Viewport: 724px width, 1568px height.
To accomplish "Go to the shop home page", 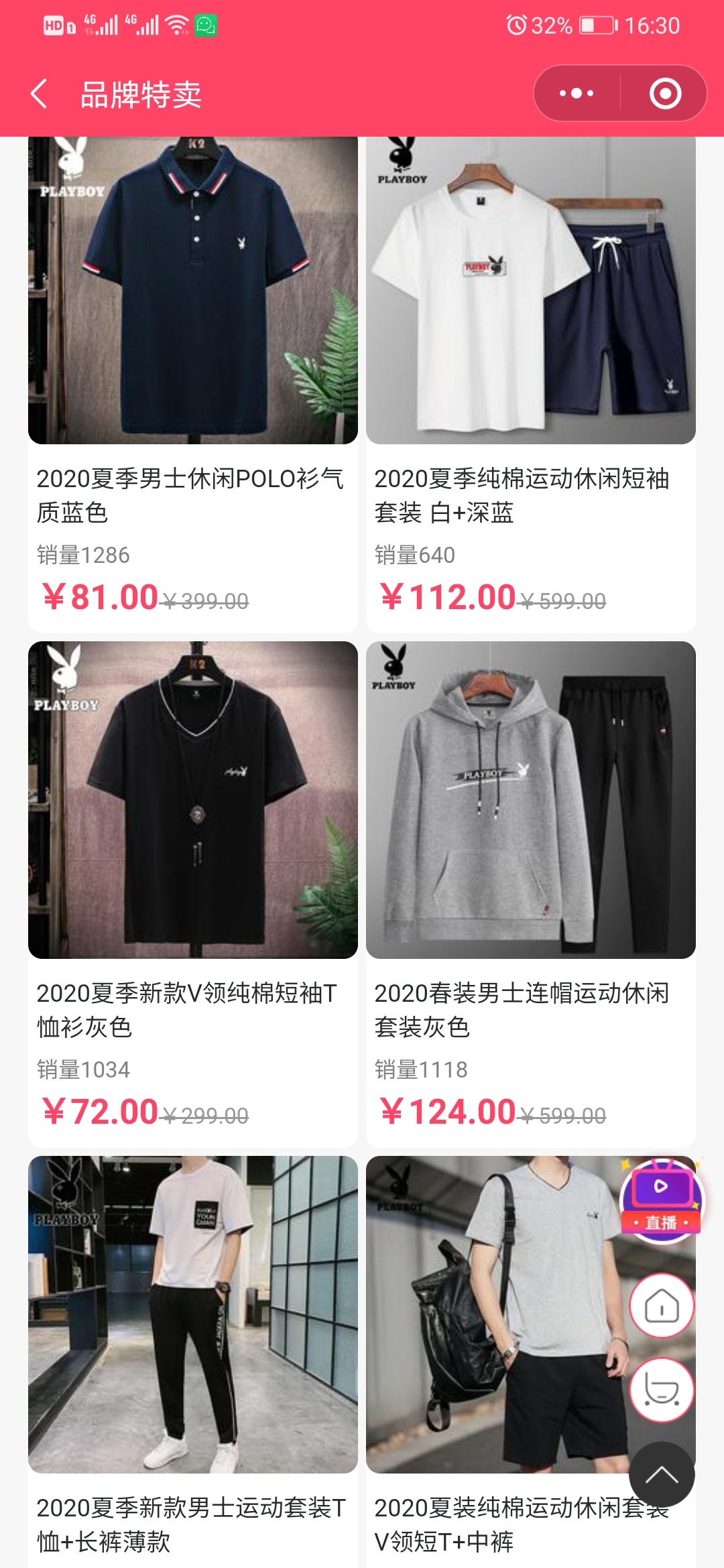I will (x=662, y=1305).
